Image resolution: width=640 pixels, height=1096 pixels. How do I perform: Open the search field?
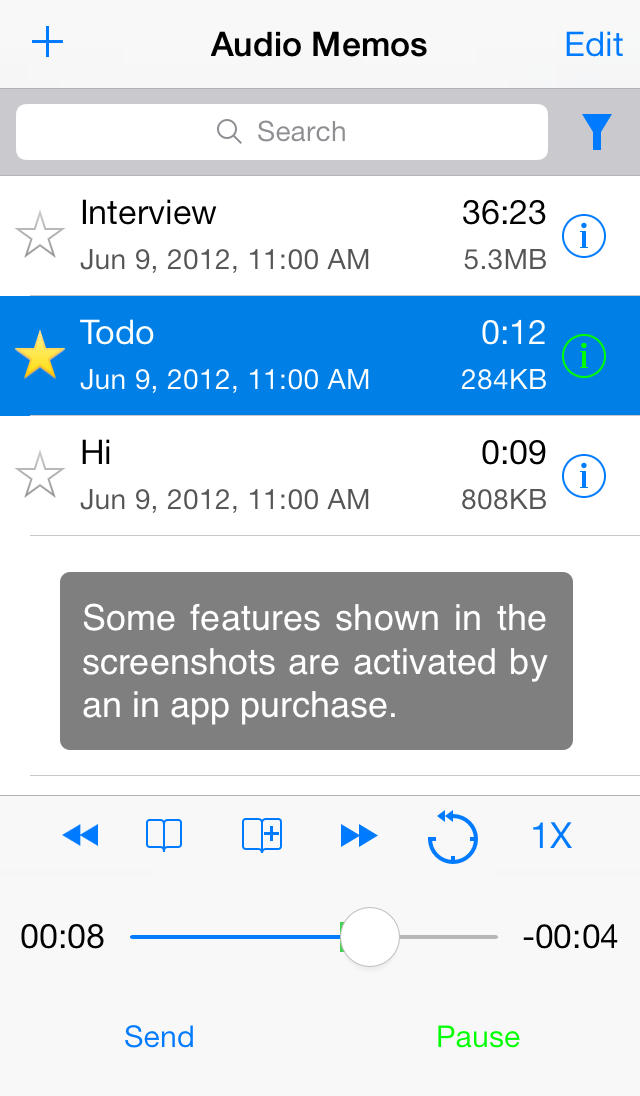(282, 132)
